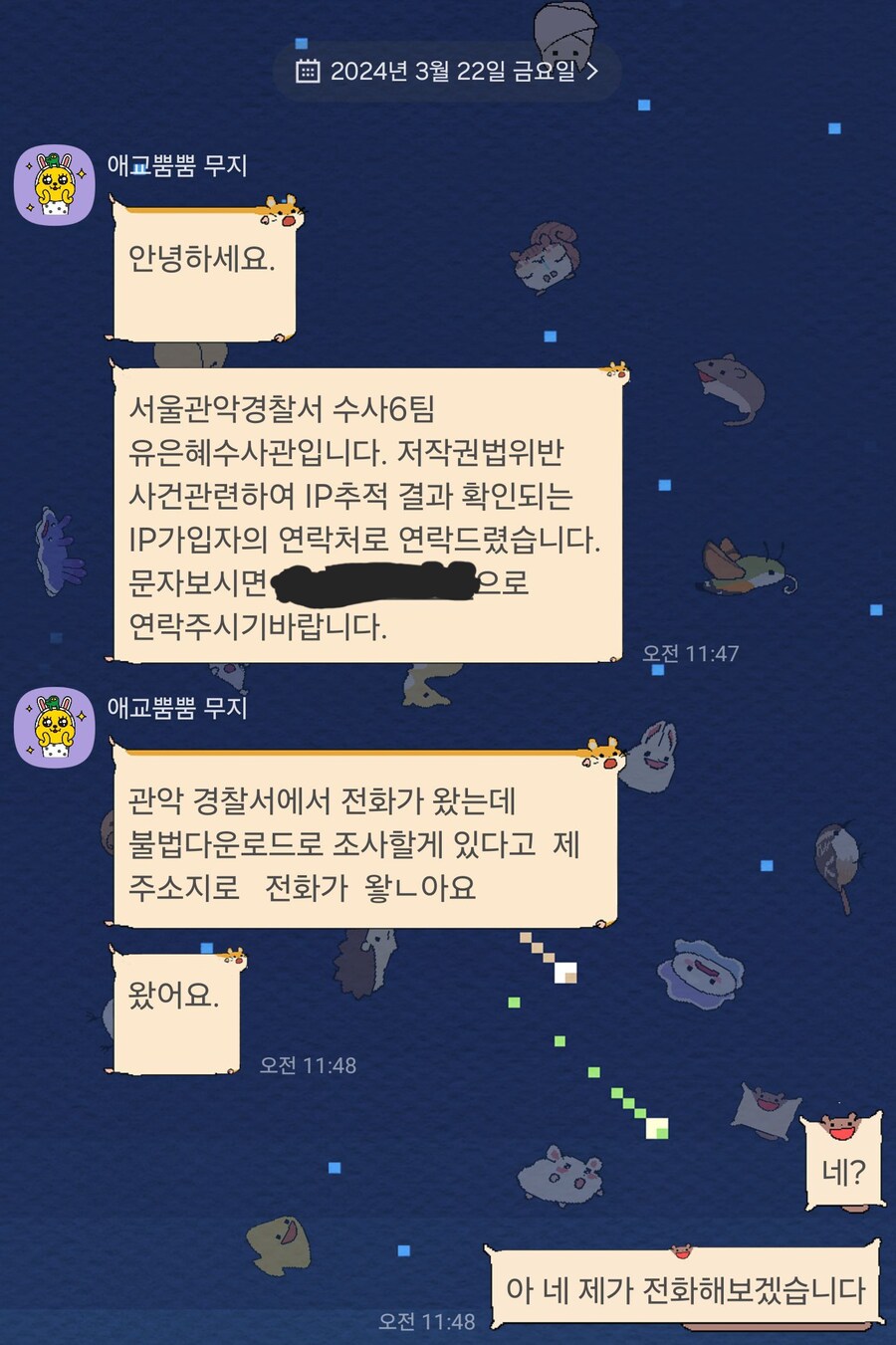Open the calendar icon on the date banner

tap(307, 72)
